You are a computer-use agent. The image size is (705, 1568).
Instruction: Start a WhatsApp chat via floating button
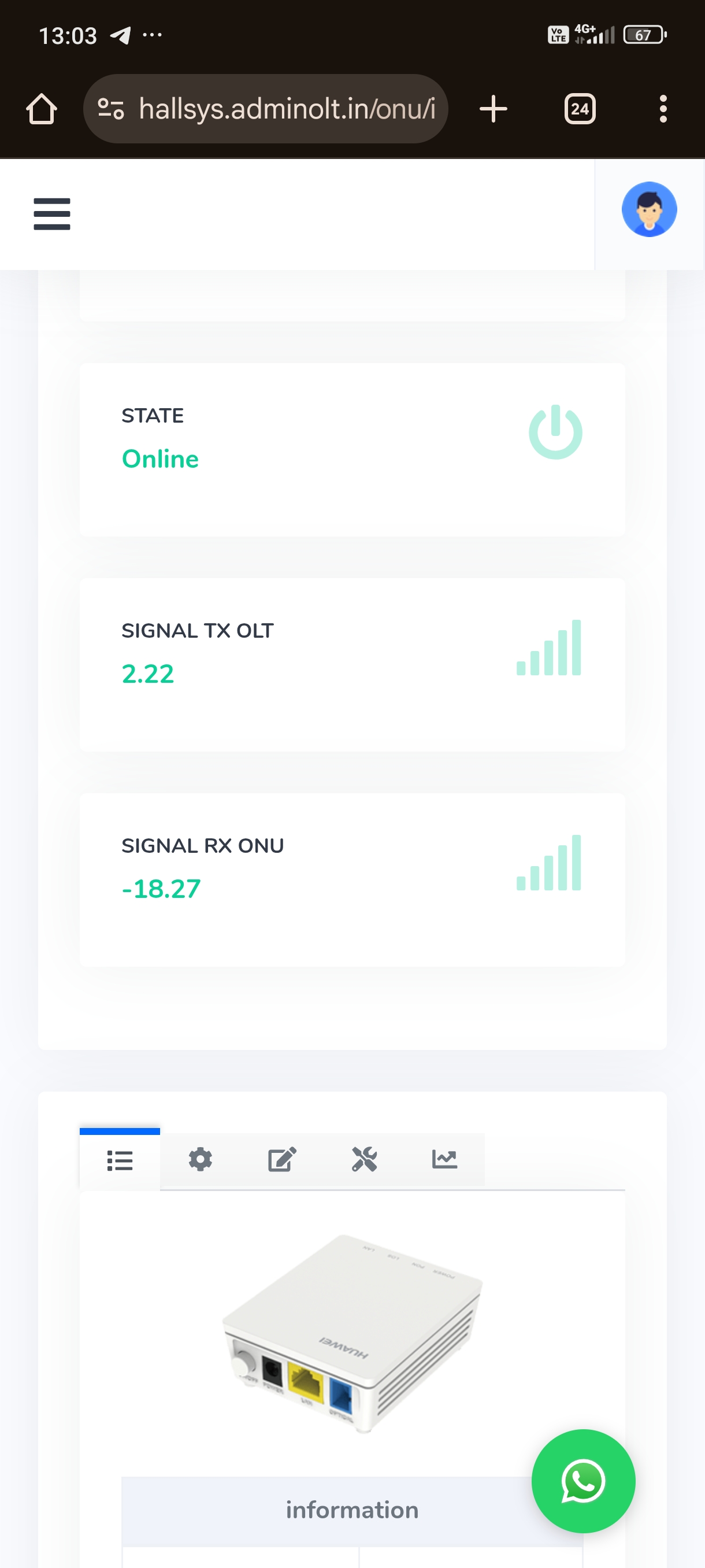[582, 1480]
